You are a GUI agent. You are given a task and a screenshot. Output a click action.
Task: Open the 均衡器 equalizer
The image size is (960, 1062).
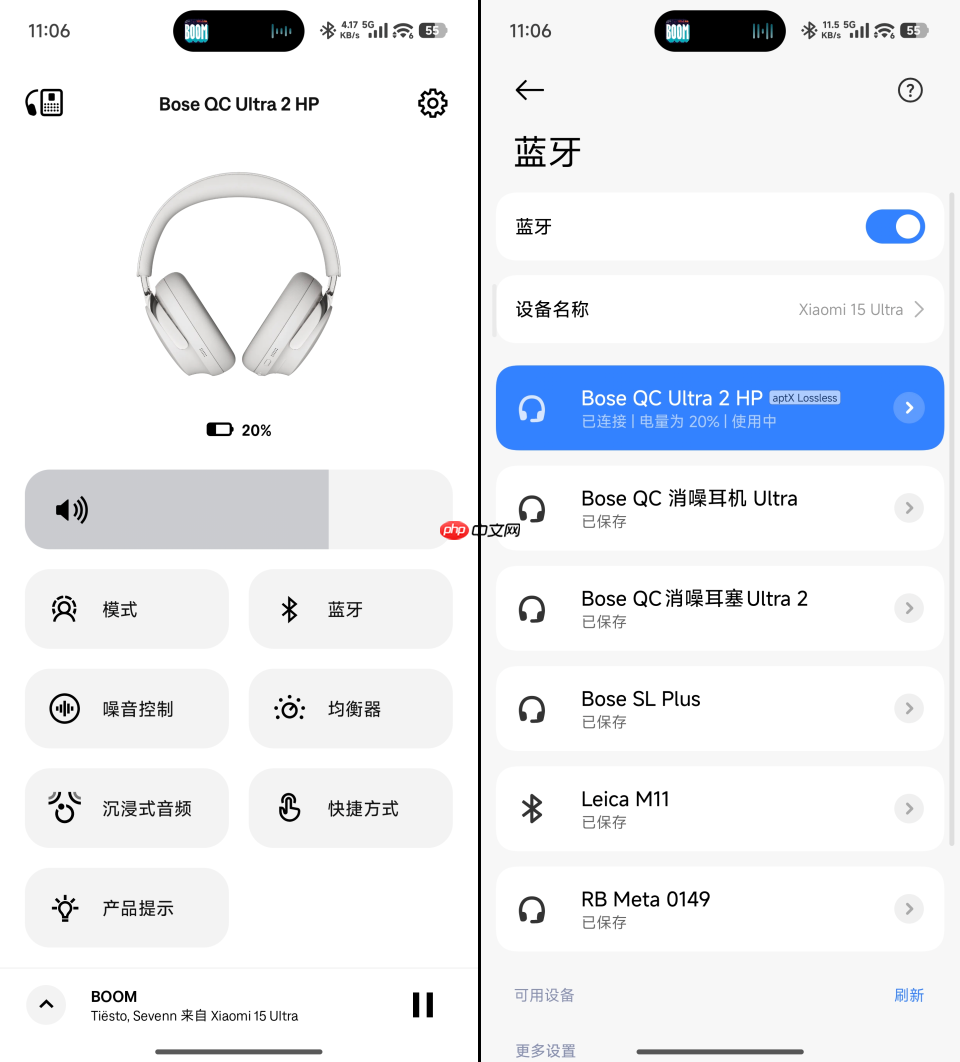tap(350, 708)
